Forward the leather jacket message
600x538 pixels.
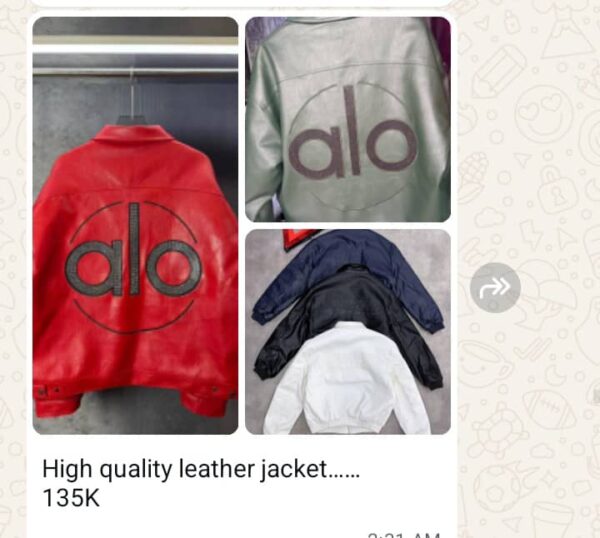[495, 288]
